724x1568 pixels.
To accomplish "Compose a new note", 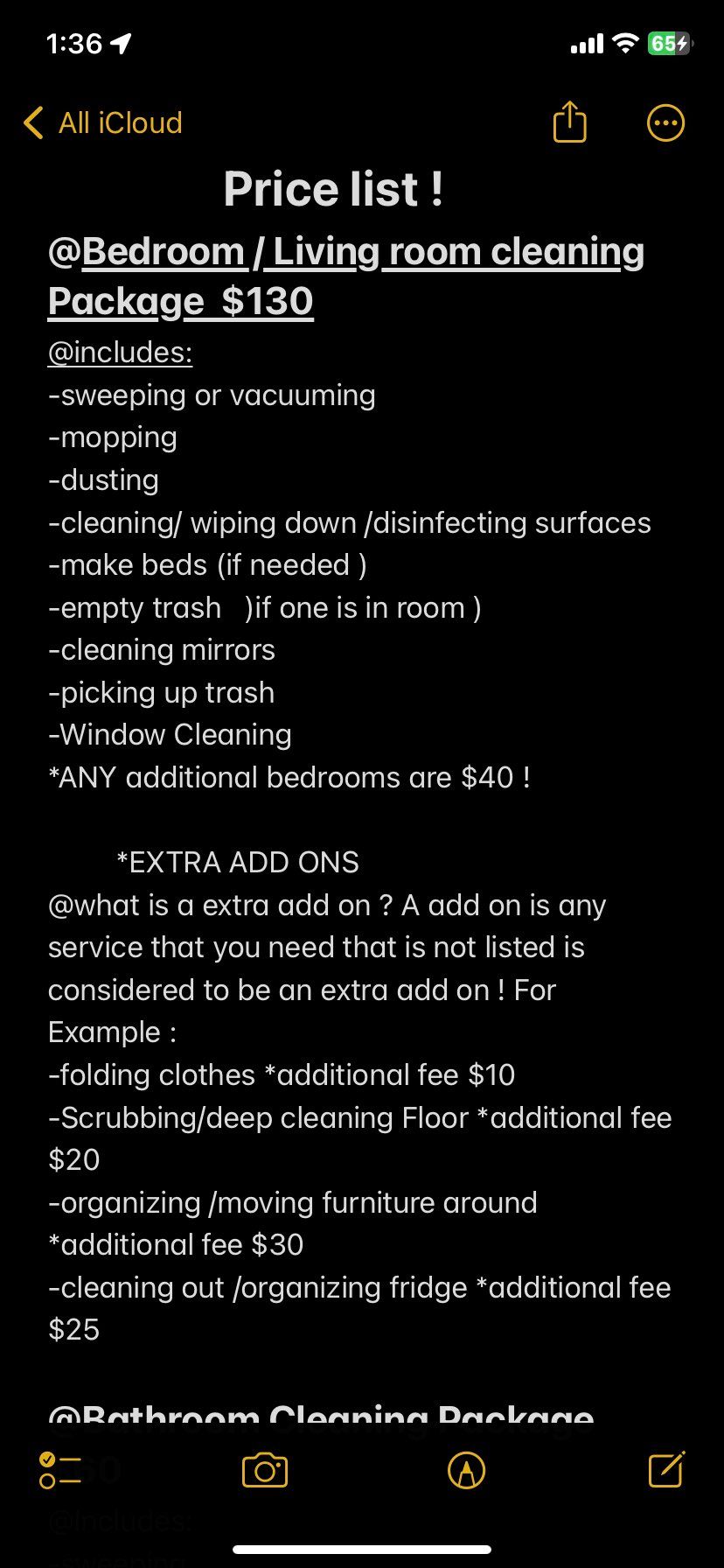I will [x=666, y=1469].
